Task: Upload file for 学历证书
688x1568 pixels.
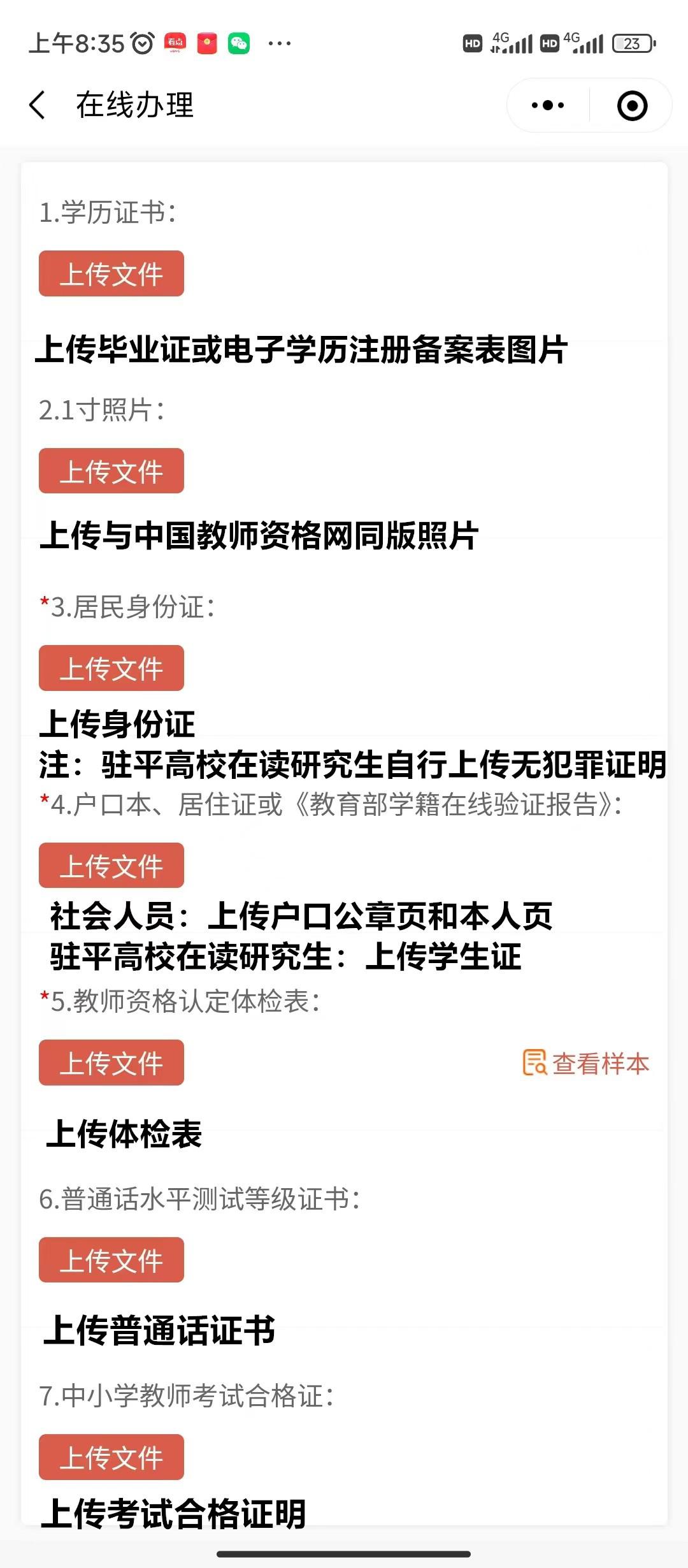Action: coord(111,273)
